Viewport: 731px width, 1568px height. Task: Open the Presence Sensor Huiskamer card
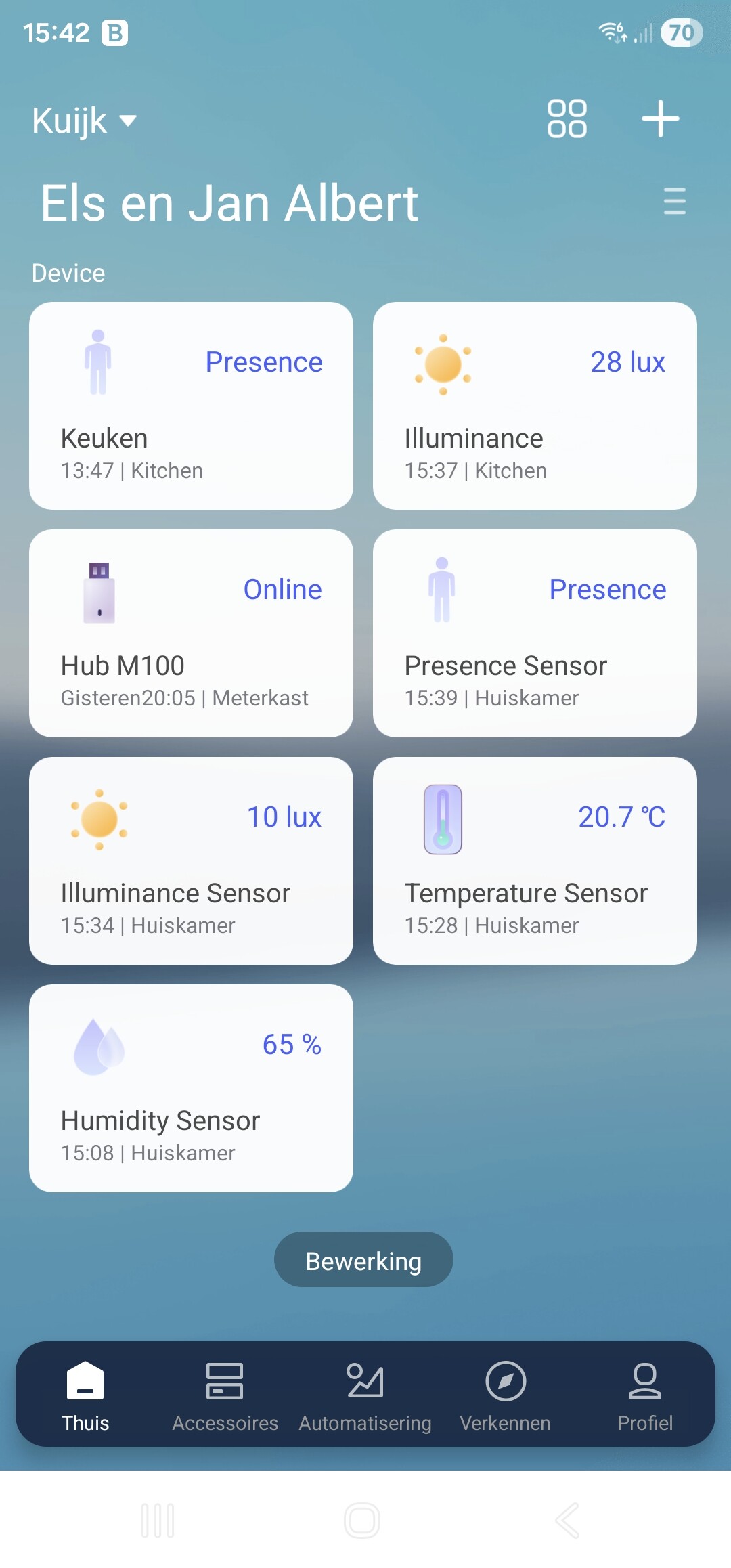(535, 634)
